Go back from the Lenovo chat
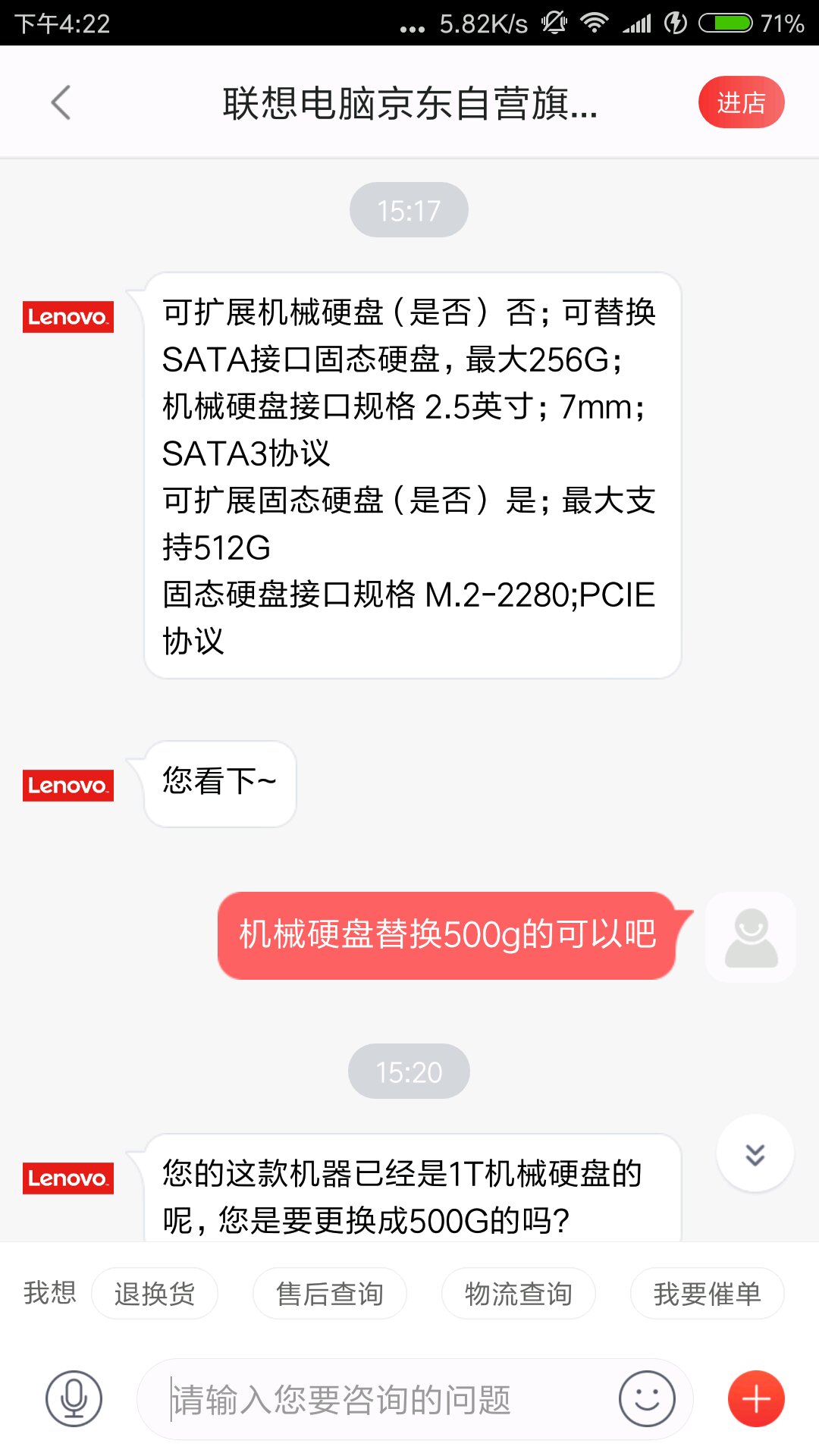 [x=61, y=102]
